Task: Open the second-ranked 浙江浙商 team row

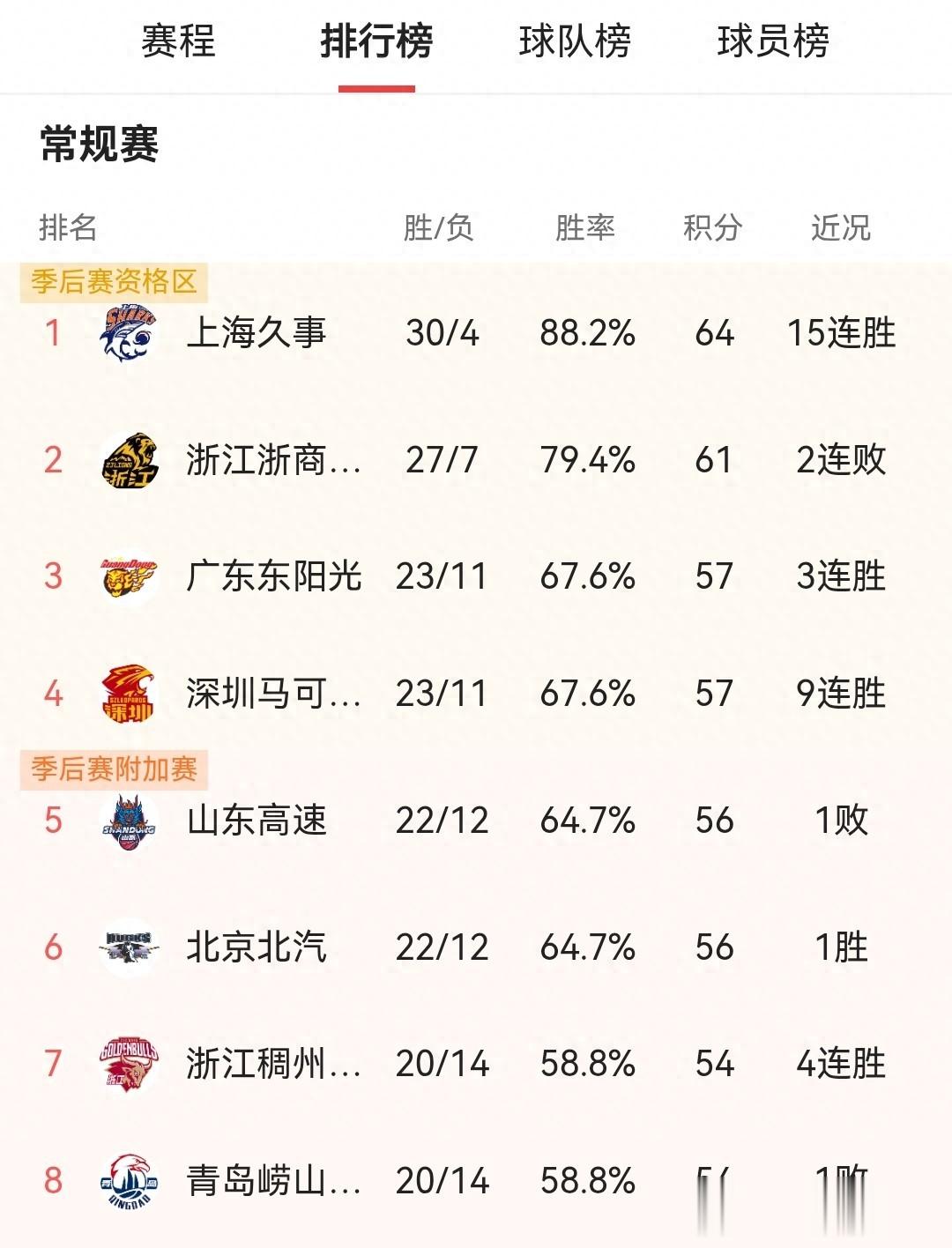Action: tap(476, 460)
